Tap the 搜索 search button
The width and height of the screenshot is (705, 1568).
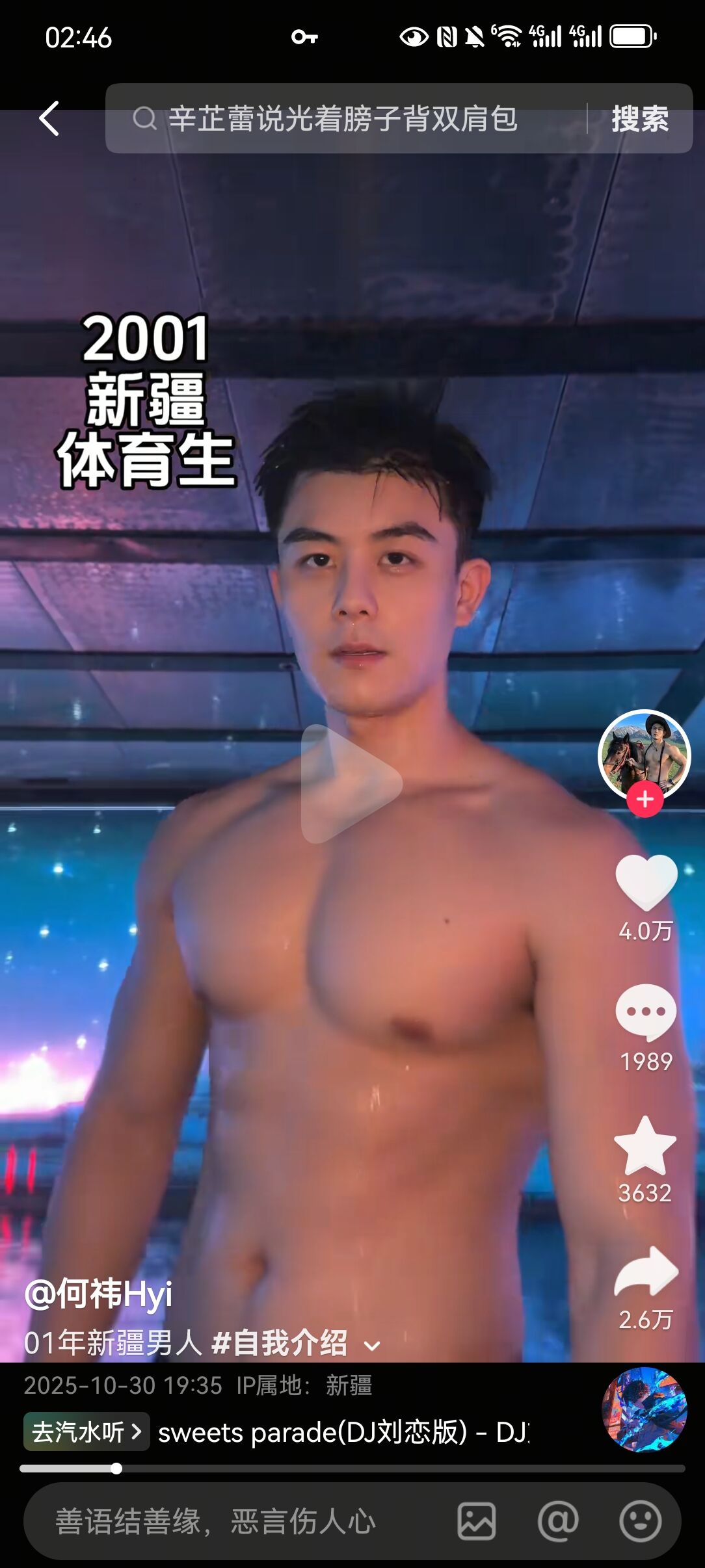(x=639, y=119)
